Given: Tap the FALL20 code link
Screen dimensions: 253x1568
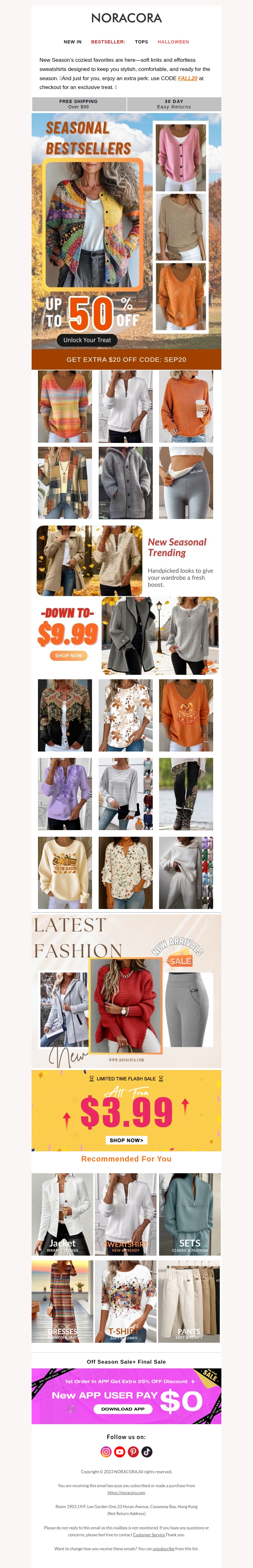Looking at the screenshot, I should (187, 79).
